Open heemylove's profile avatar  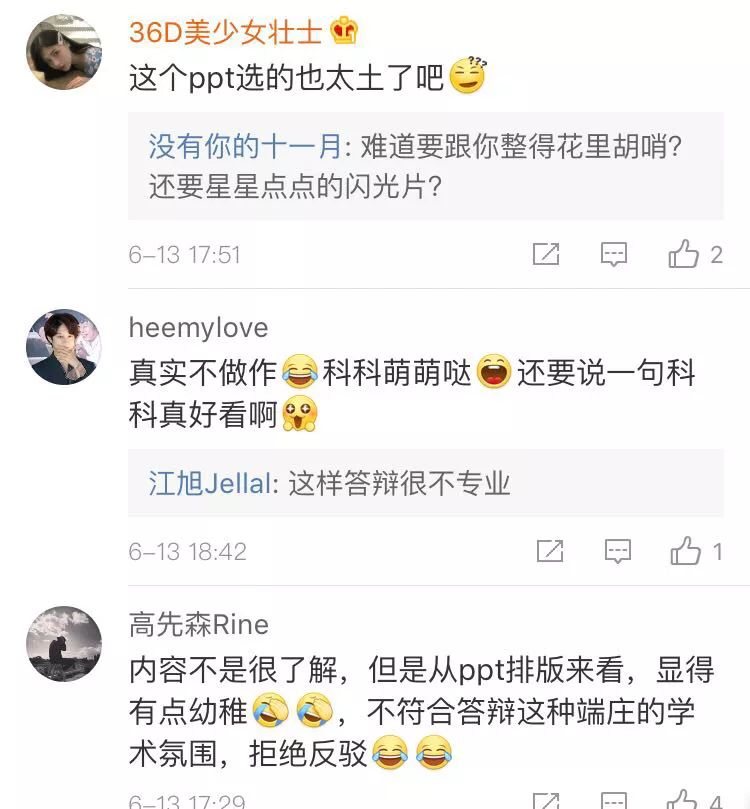click(x=63, y=347)
